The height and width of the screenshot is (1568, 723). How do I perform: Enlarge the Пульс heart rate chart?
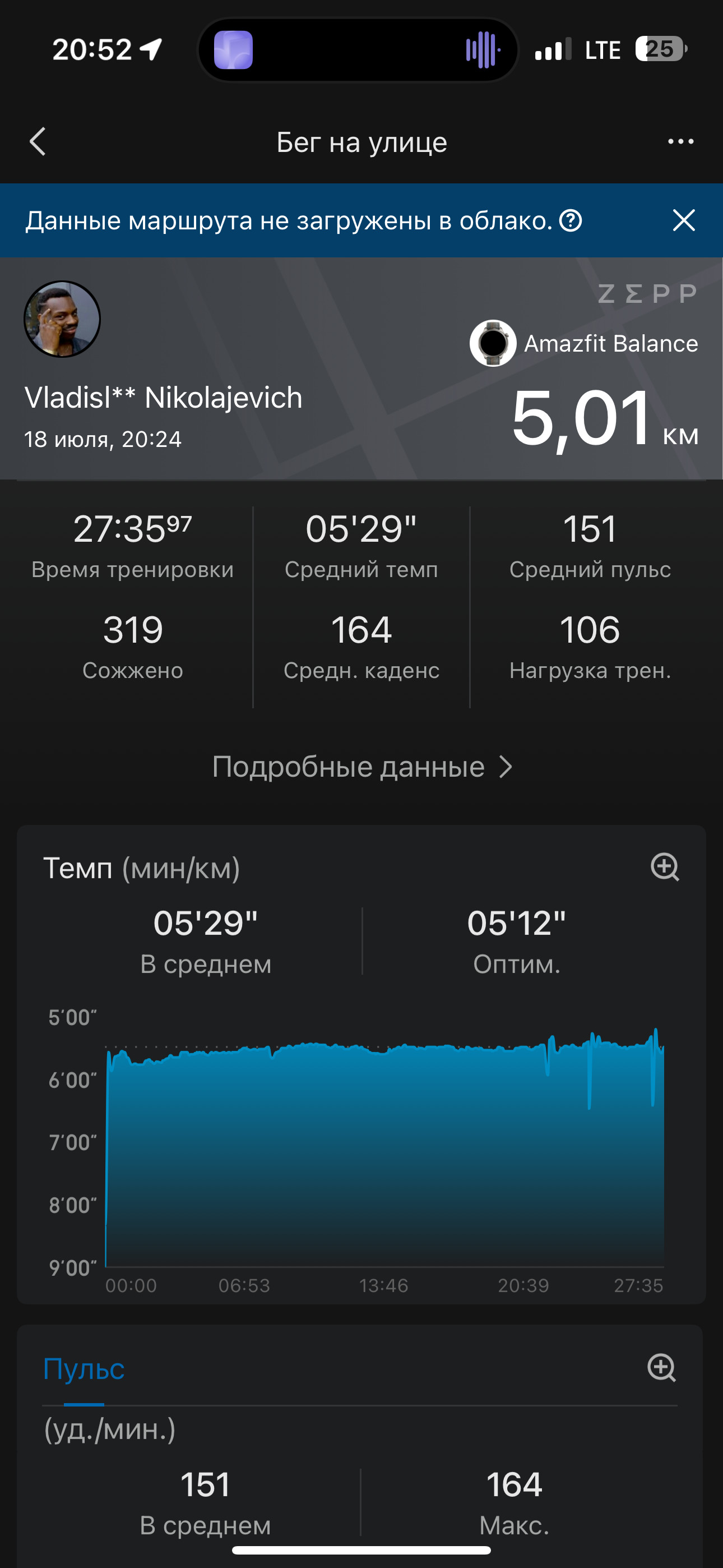pos(661,1367)
